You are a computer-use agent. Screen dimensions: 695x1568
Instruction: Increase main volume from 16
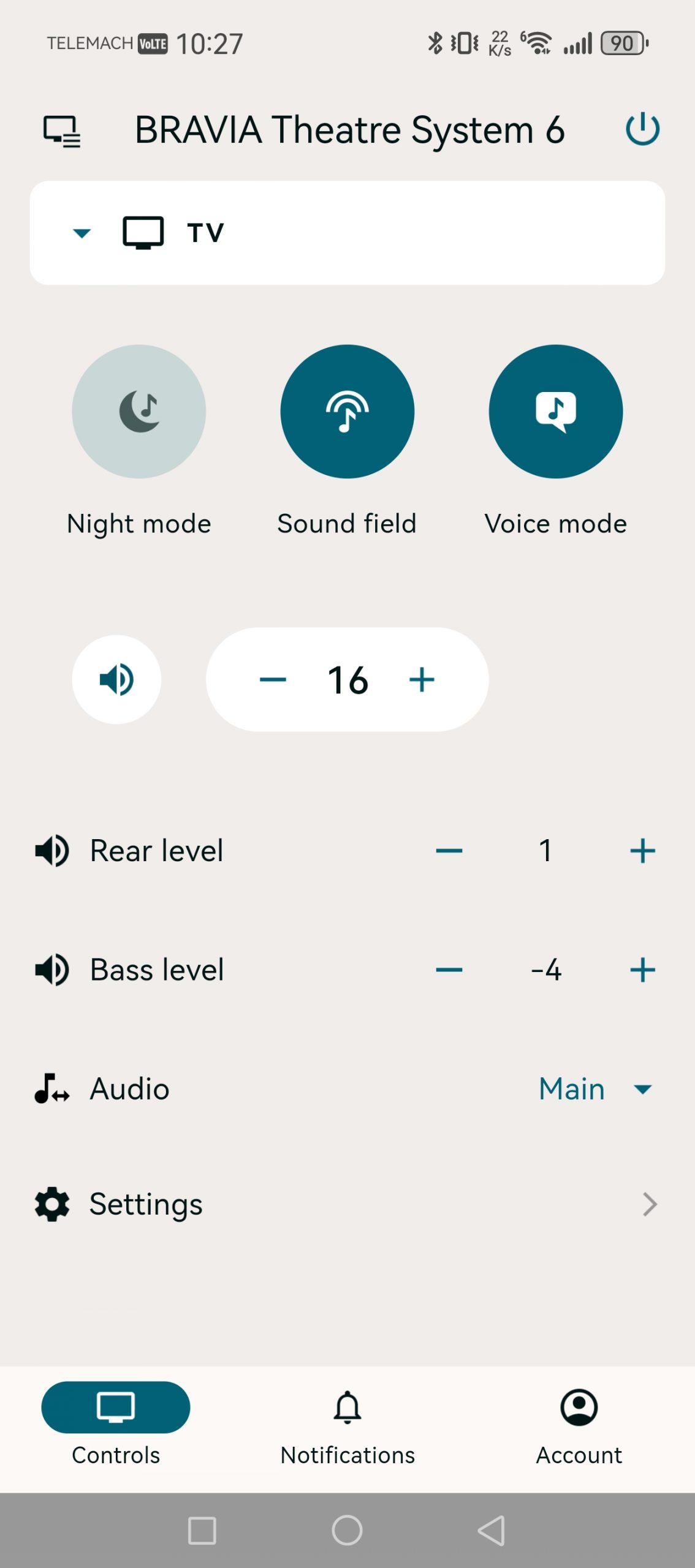[422, 679]
